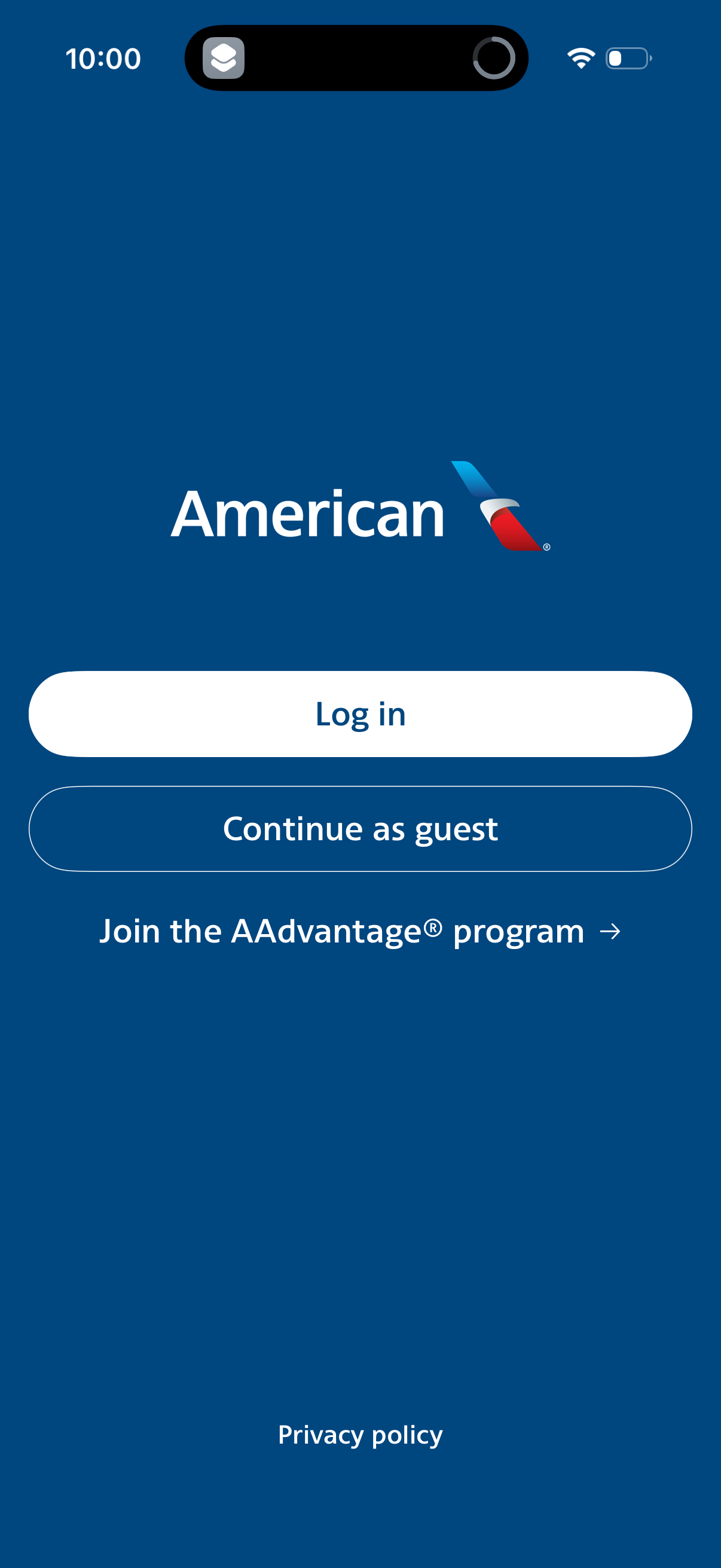
Task: Tap the 10:00 clock in the status bar
Action: pyautogui.click(x=103, y=59)
